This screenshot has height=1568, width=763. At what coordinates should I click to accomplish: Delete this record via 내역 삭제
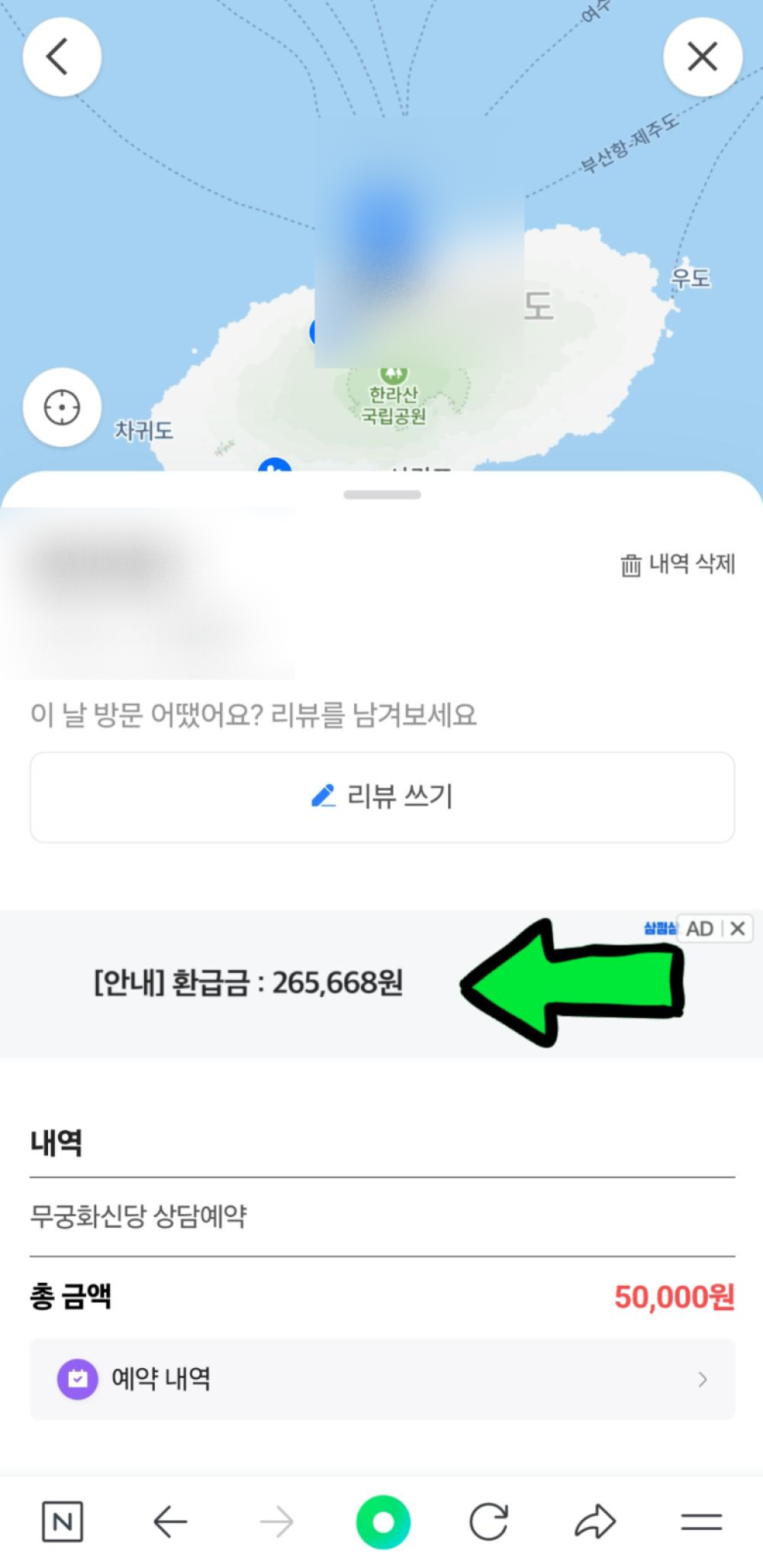tap(678, 564)
